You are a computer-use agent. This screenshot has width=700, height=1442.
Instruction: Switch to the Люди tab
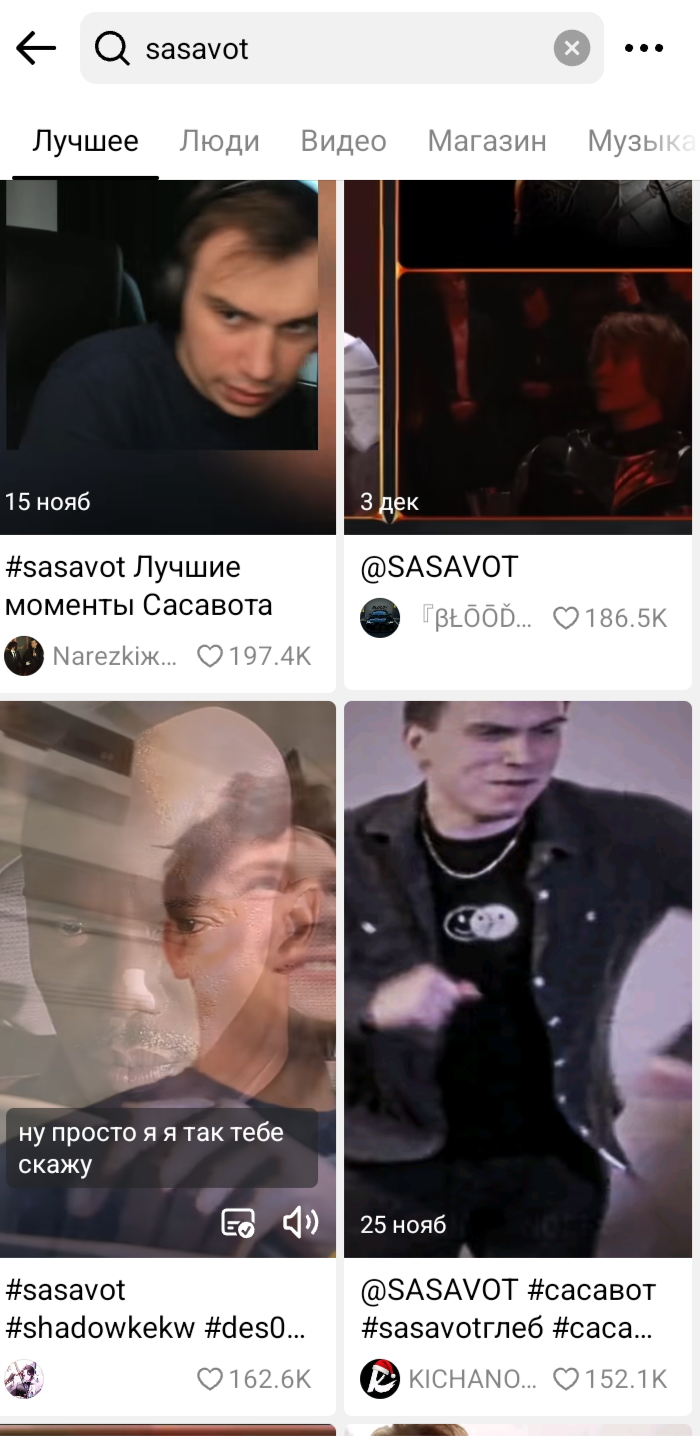[x=219, y=142]
